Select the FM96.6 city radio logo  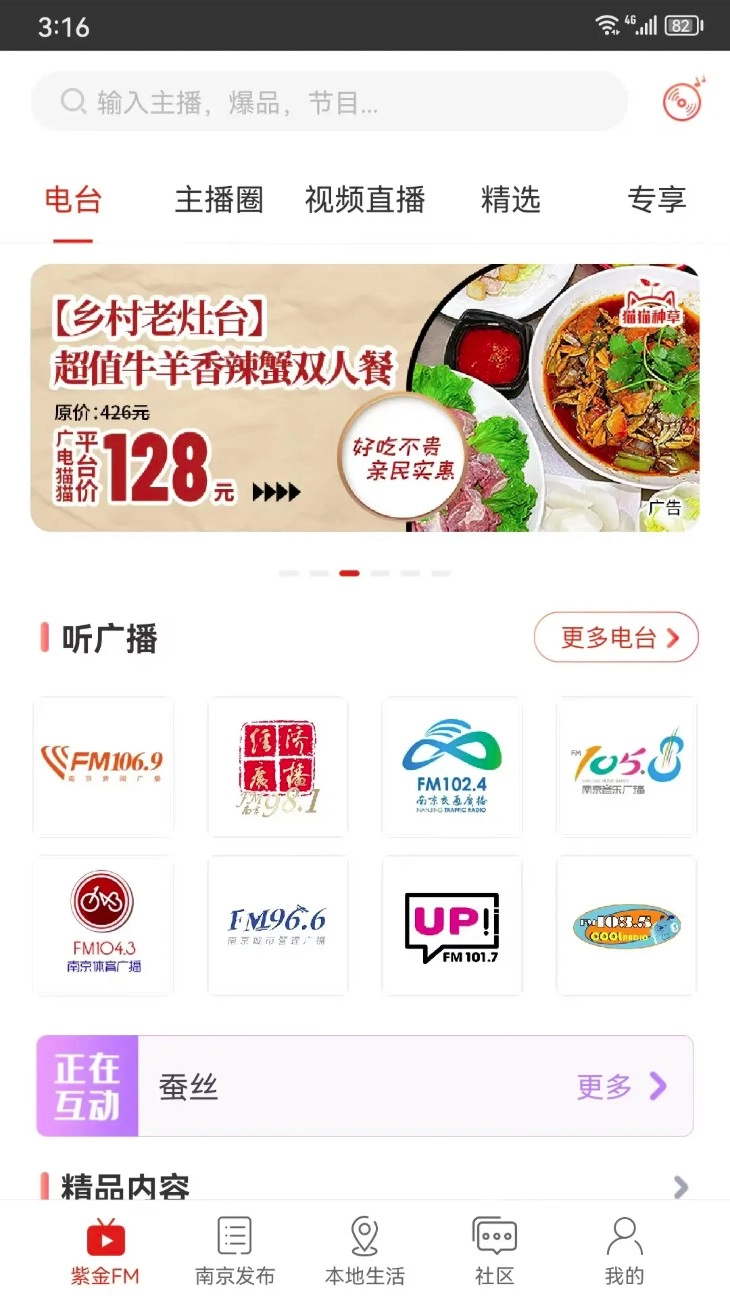click(277, 923)
